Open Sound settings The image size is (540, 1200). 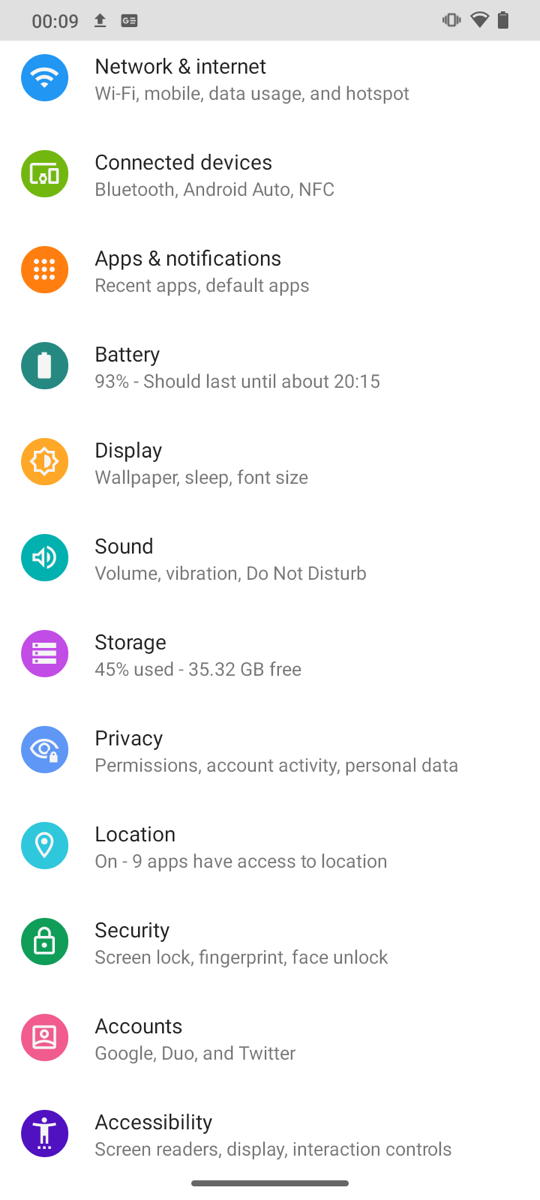coord(270,558)
